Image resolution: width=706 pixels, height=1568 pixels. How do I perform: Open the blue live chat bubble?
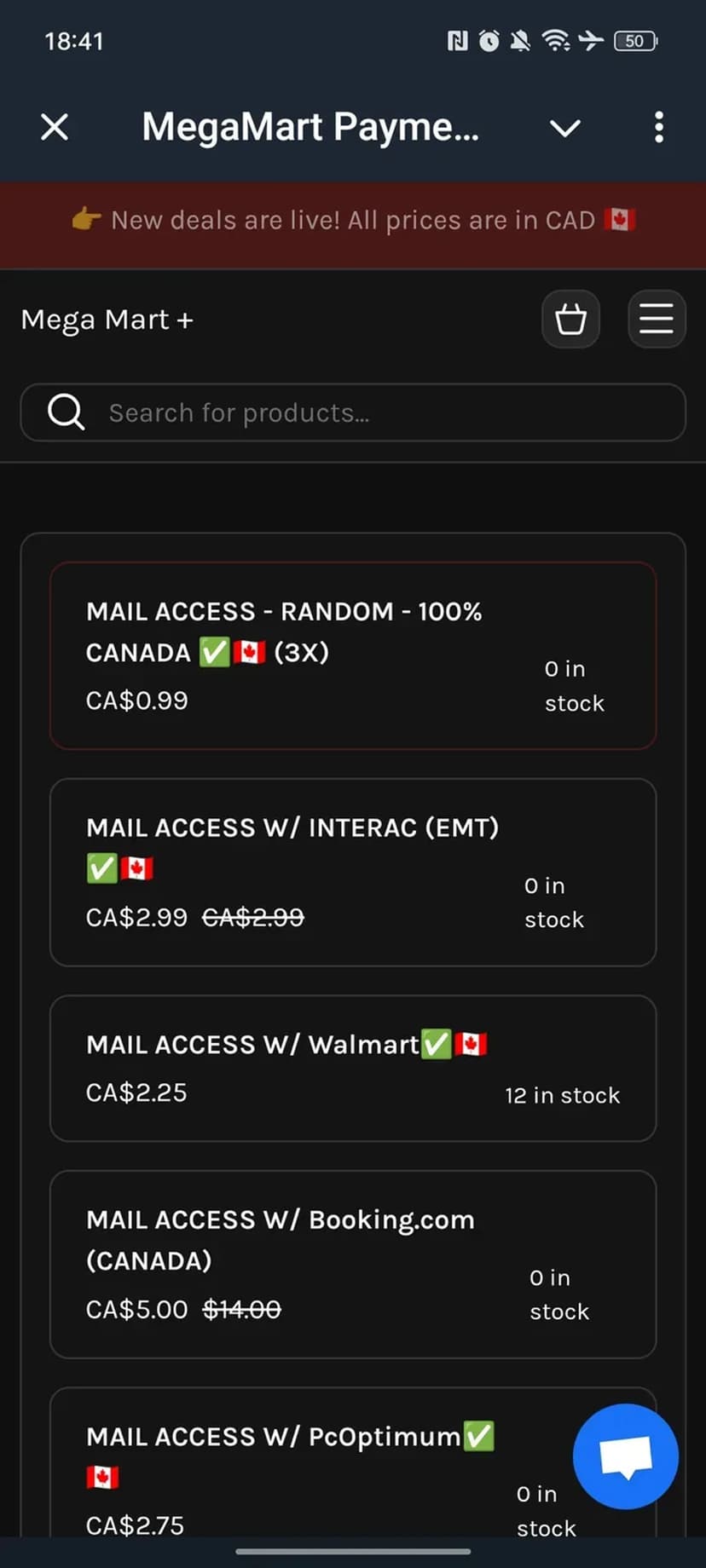625,1456
